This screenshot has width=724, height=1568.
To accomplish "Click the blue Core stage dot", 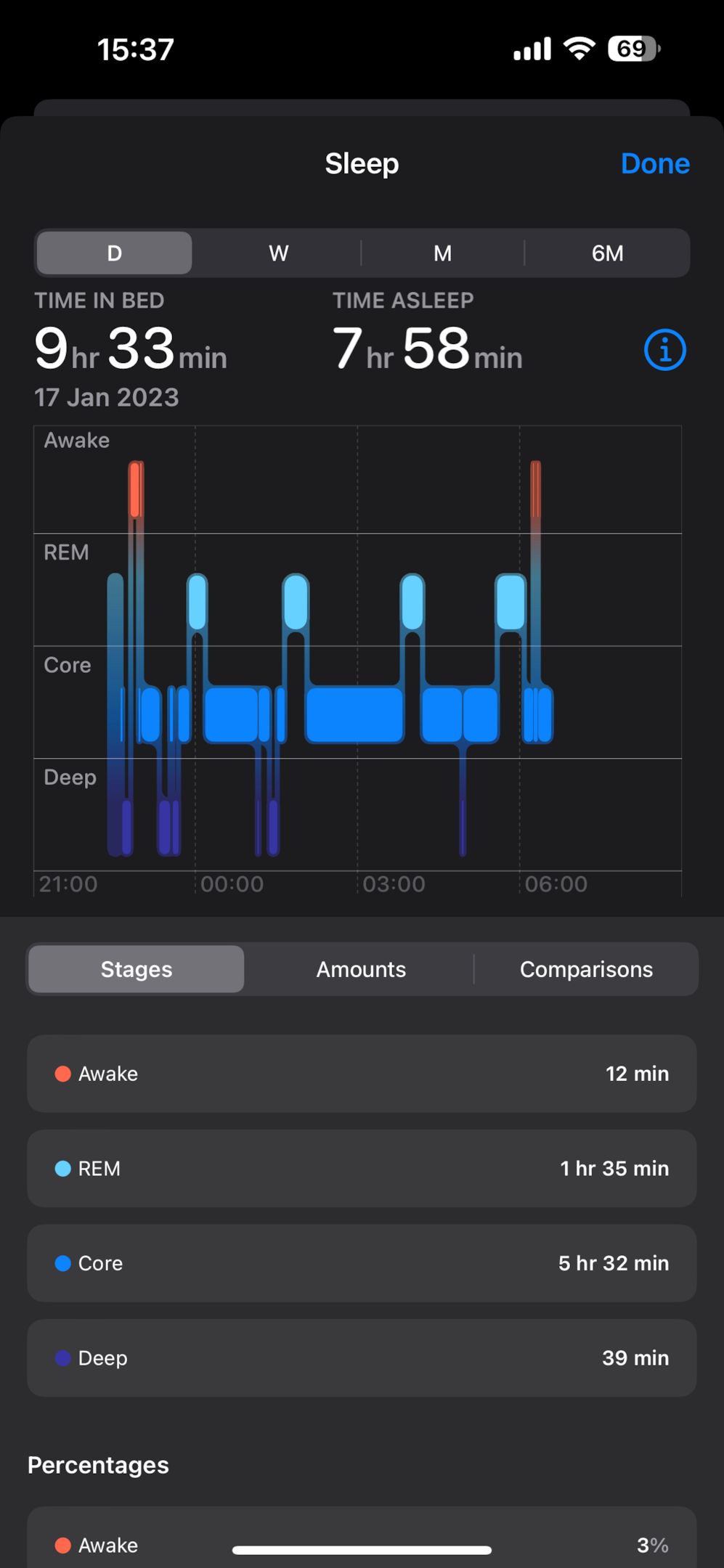I will 63,1263.
